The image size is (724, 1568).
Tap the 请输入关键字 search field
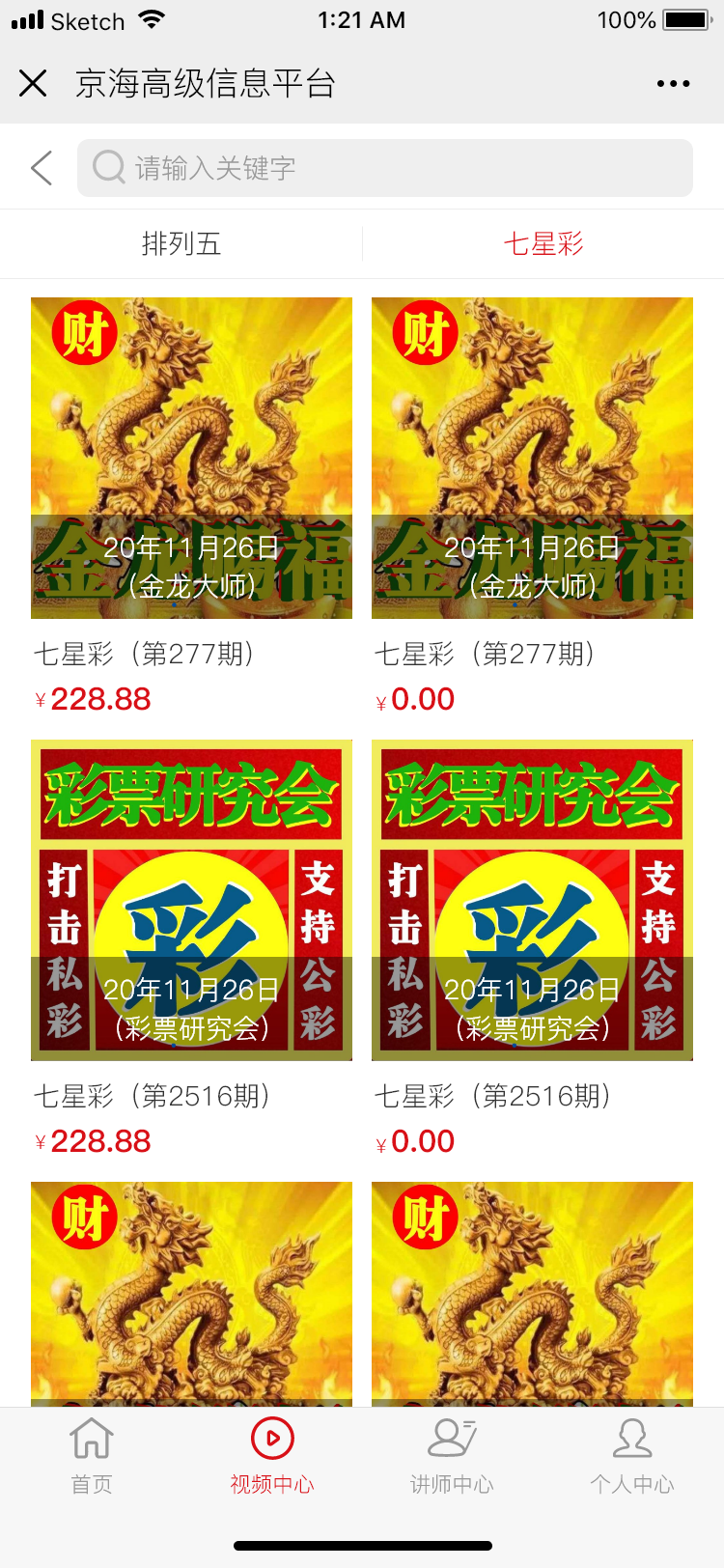coord(384,168)
